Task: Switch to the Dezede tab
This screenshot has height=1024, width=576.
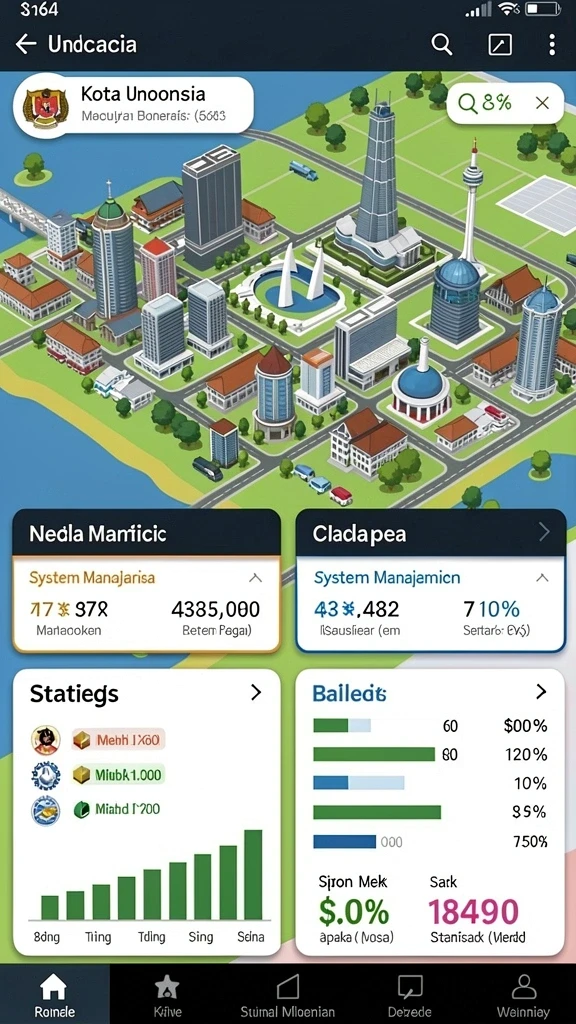Action: (409, 995)
